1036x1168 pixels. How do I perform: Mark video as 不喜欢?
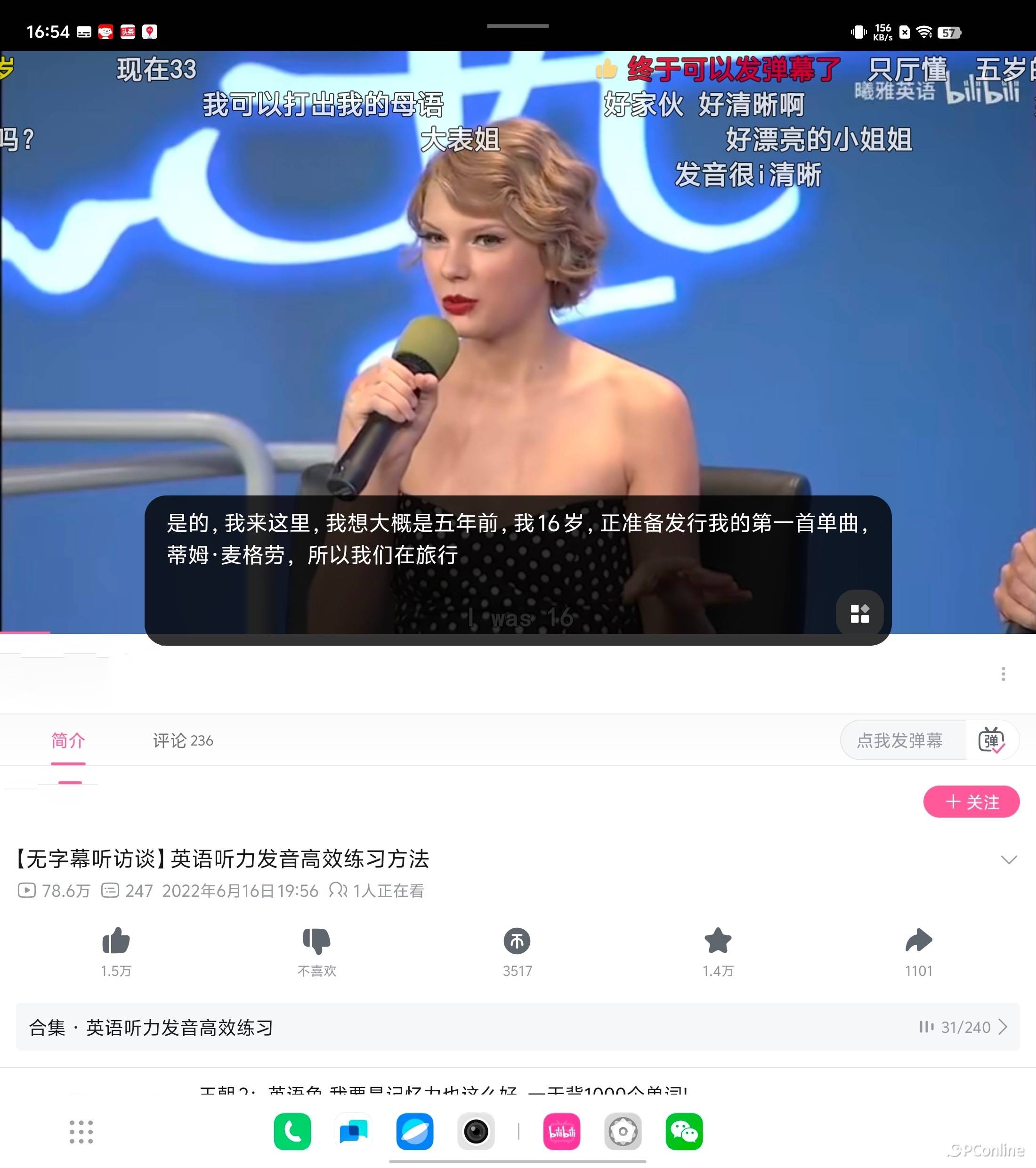(x=316, y=942)
